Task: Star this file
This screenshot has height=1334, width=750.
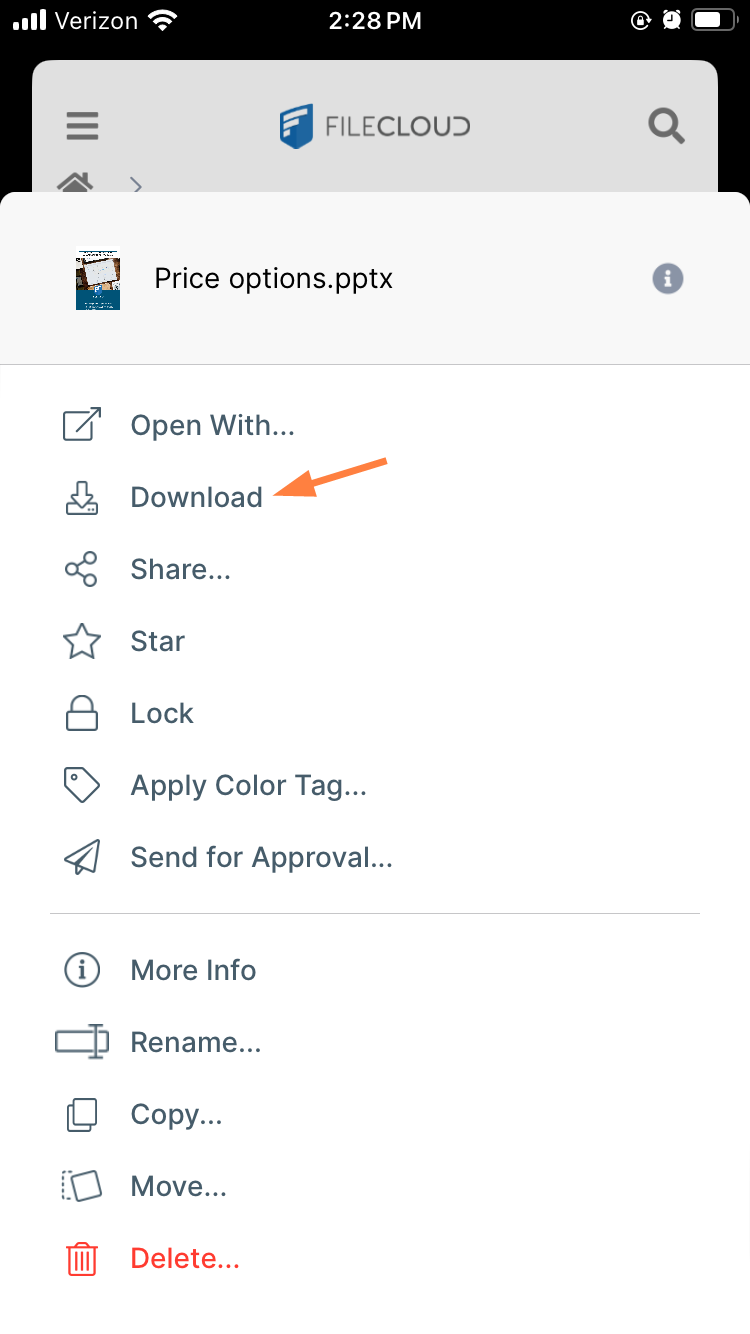Action: [x=157, y=641]
